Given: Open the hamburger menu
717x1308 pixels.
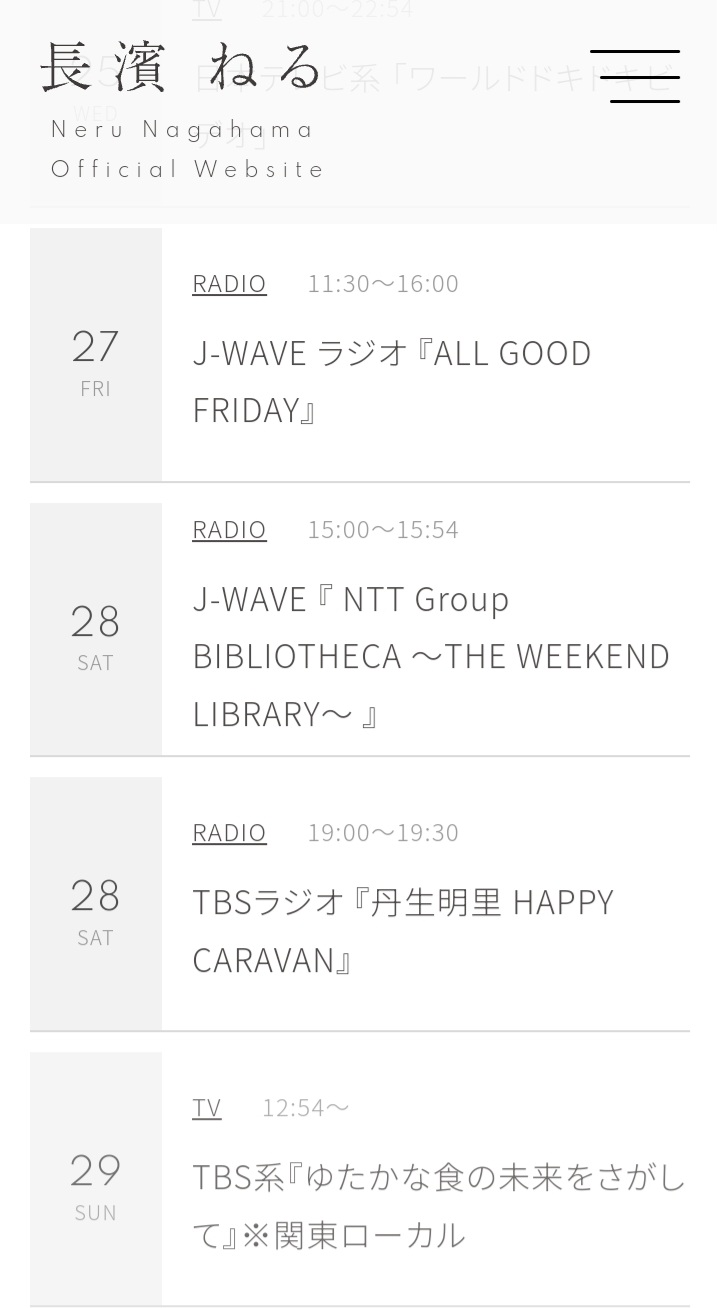Looking at the screenshot, I should click(x=634, y=76).
